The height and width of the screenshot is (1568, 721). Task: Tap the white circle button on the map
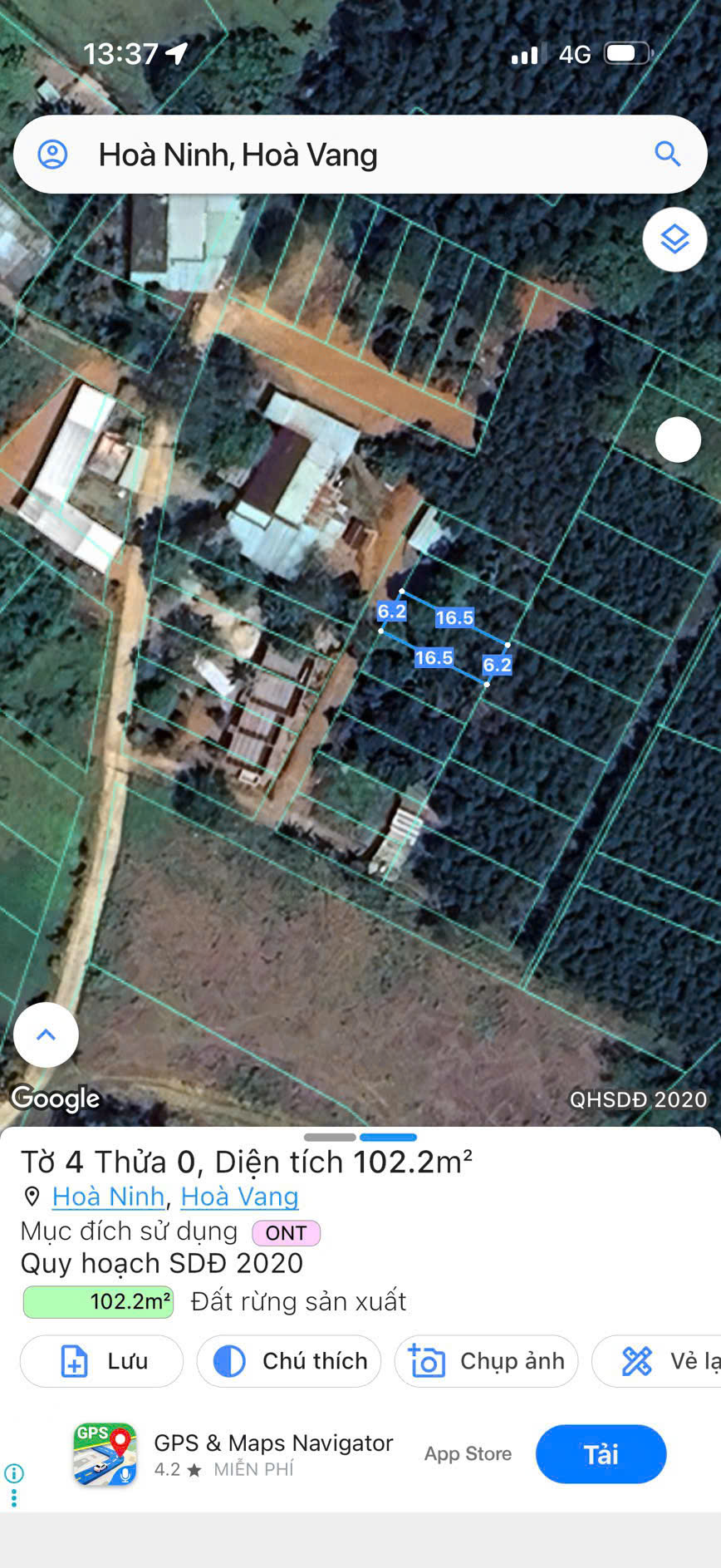pyautogui.click(x=678, y=440)
